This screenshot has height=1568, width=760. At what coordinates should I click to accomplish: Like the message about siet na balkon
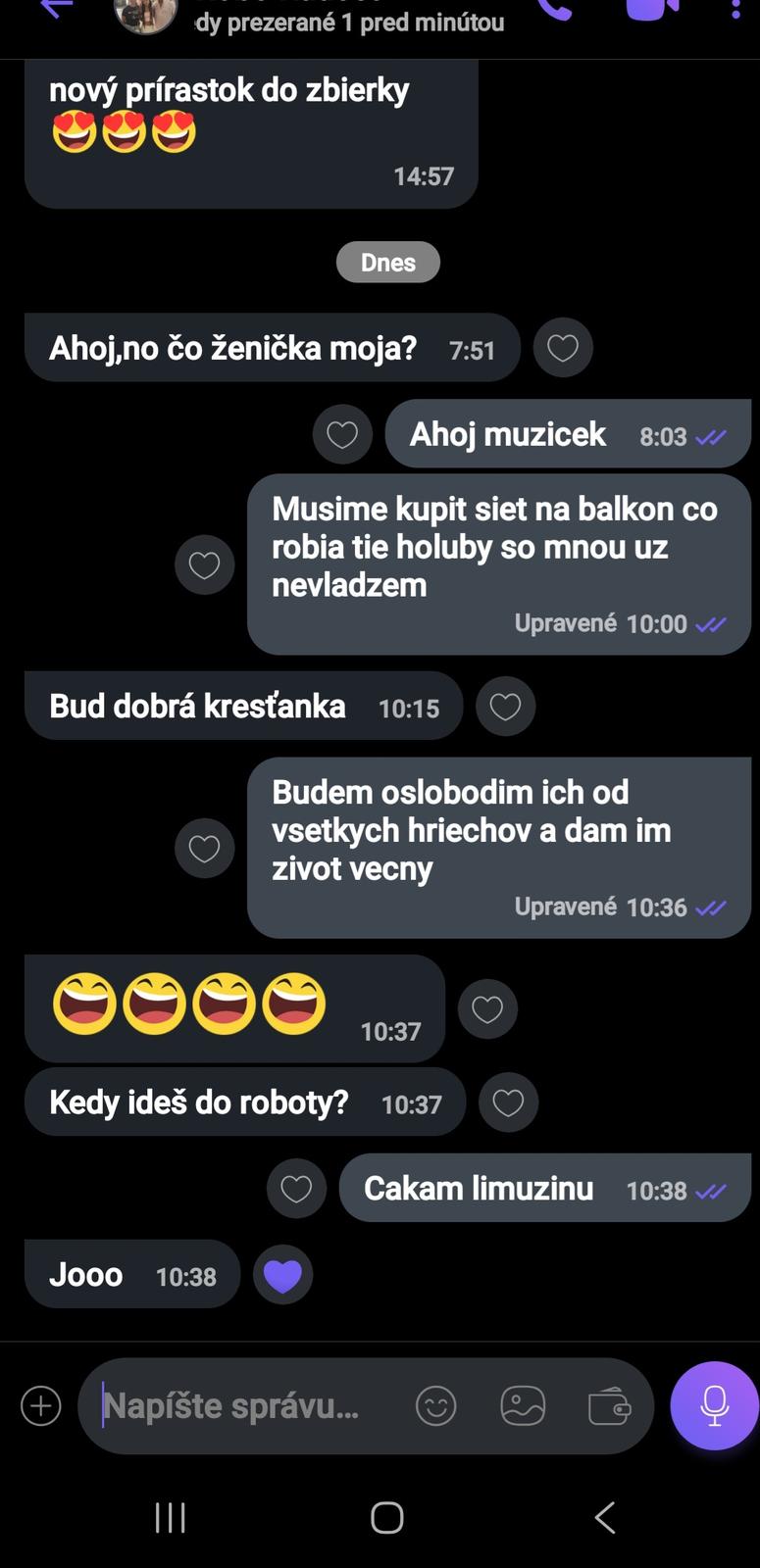[204, 564]
